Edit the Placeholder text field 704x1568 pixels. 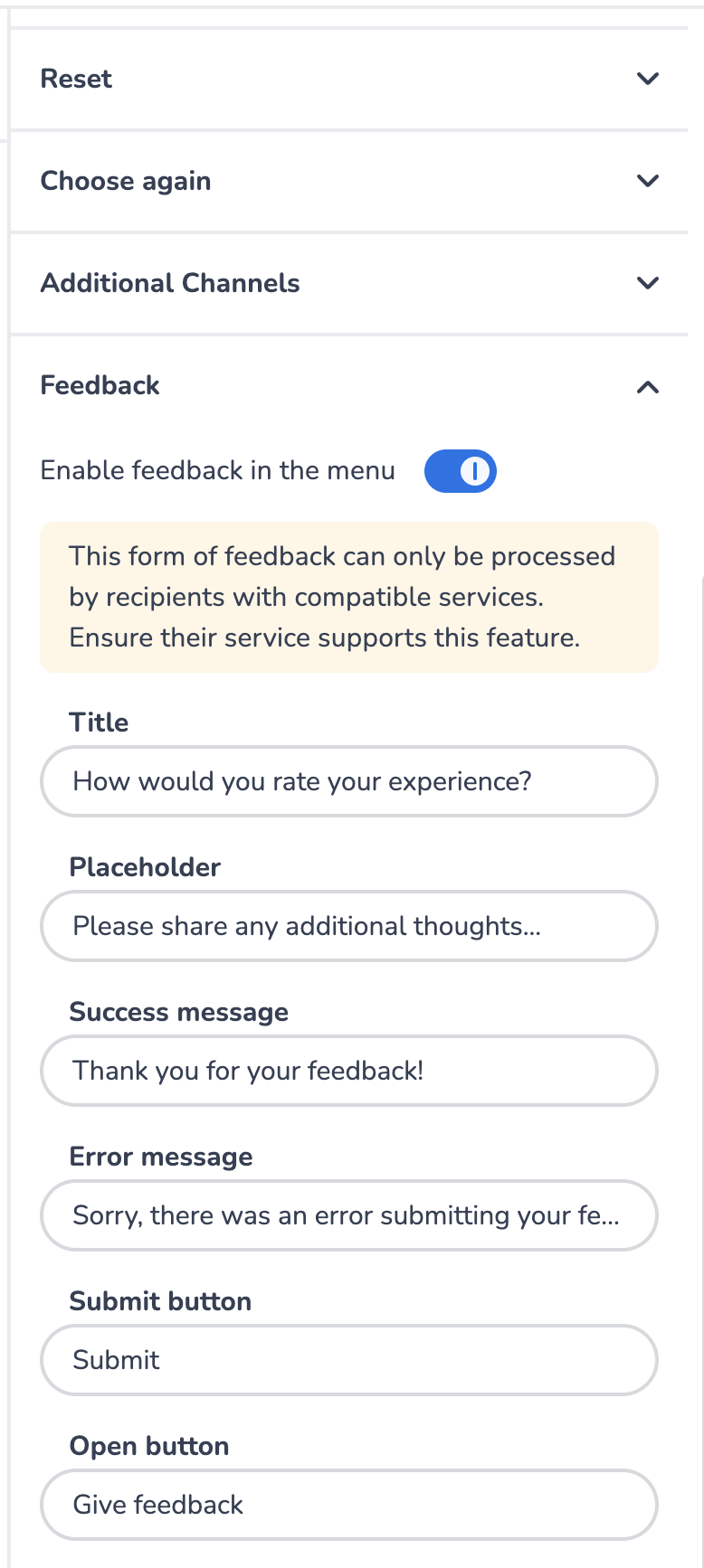(x=348, y=926)
